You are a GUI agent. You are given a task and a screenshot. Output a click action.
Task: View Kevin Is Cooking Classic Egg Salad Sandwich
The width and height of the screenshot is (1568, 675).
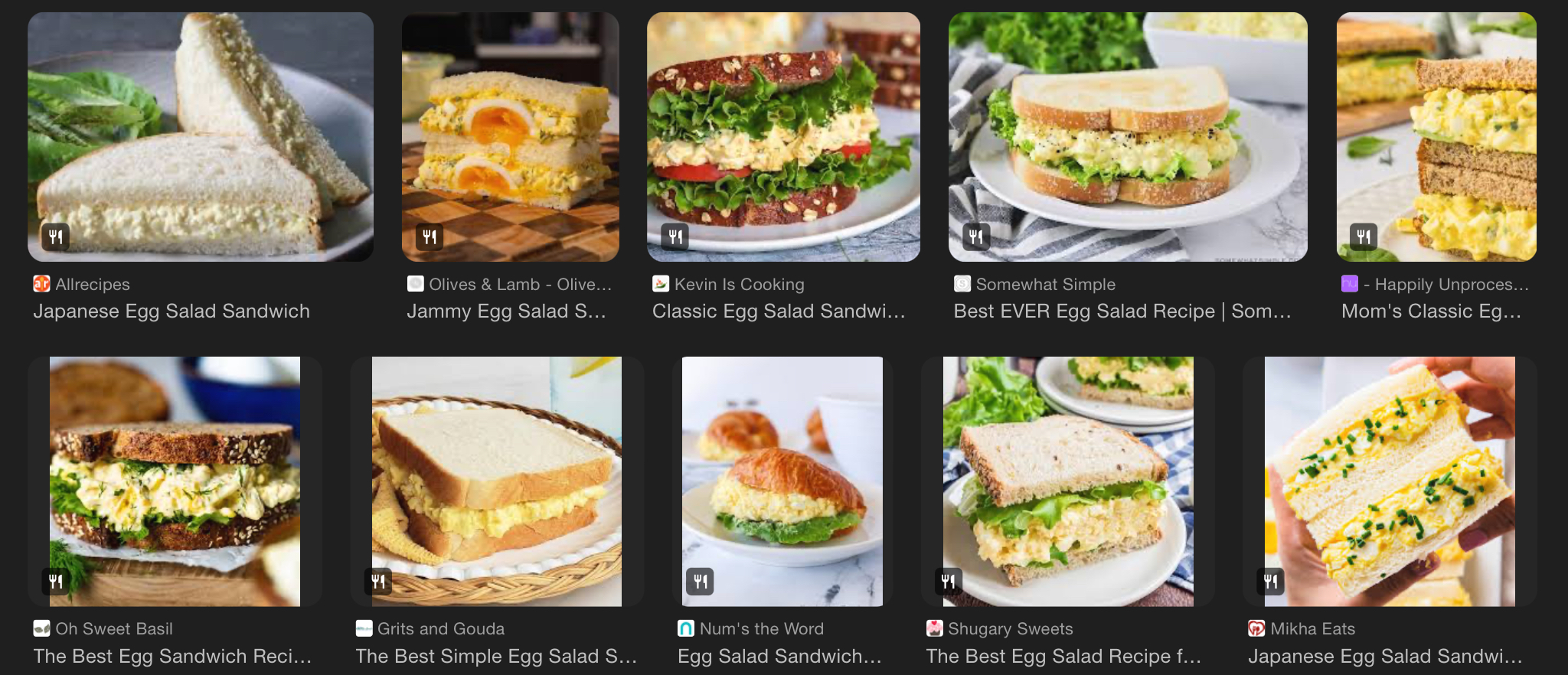(x=783, y=138)
